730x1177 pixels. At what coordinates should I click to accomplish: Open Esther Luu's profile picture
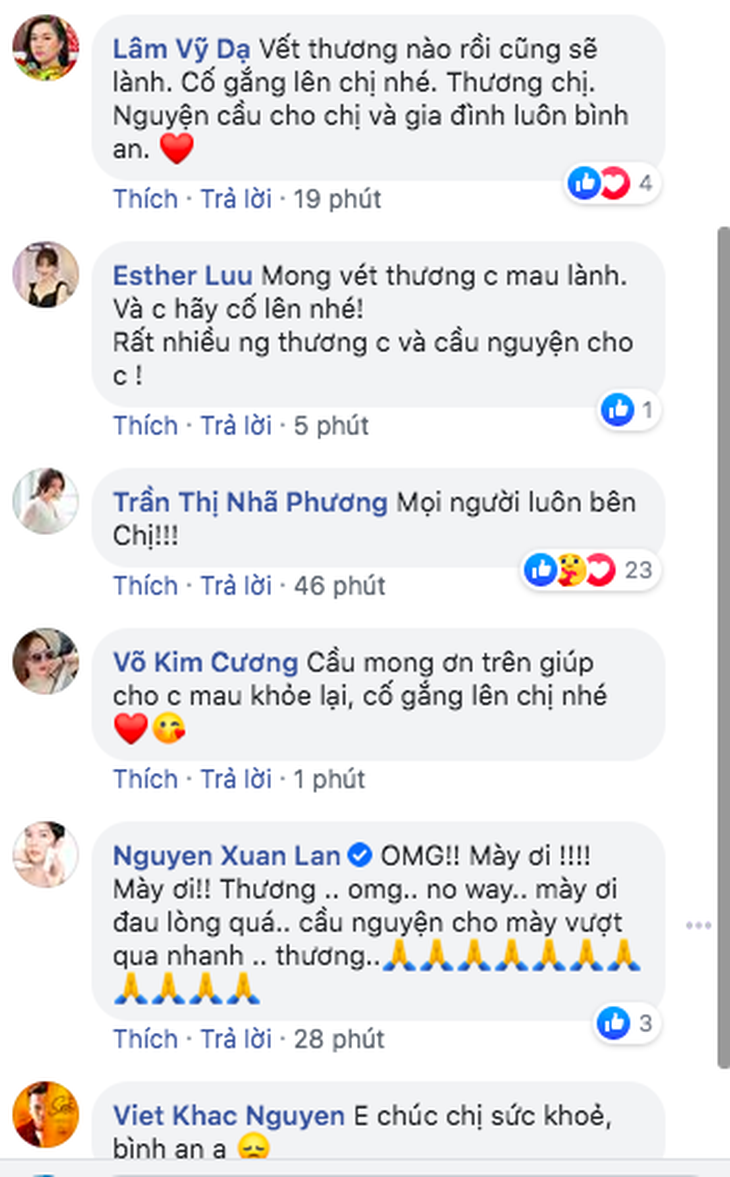click(x=46, y=275)
